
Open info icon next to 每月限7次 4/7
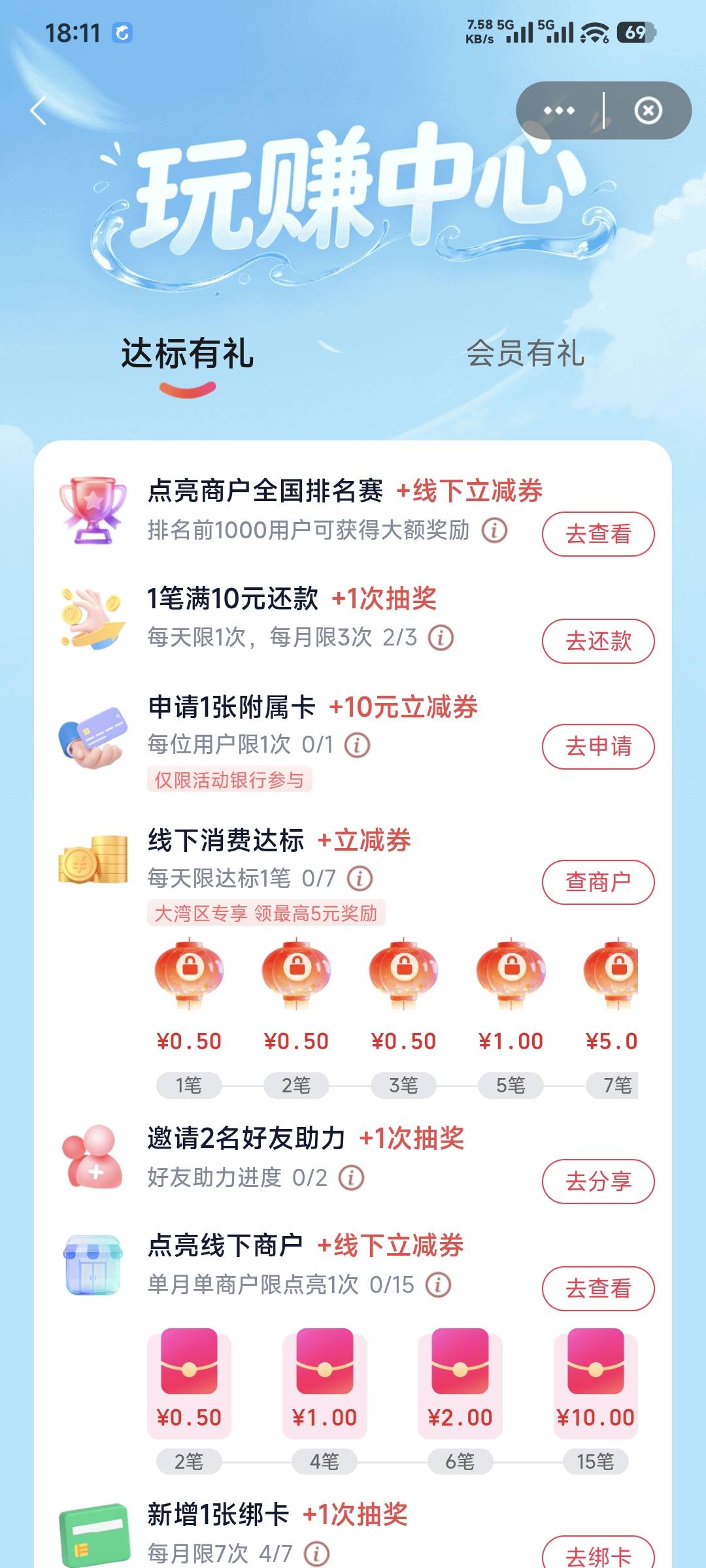(x=316, y=1554)
